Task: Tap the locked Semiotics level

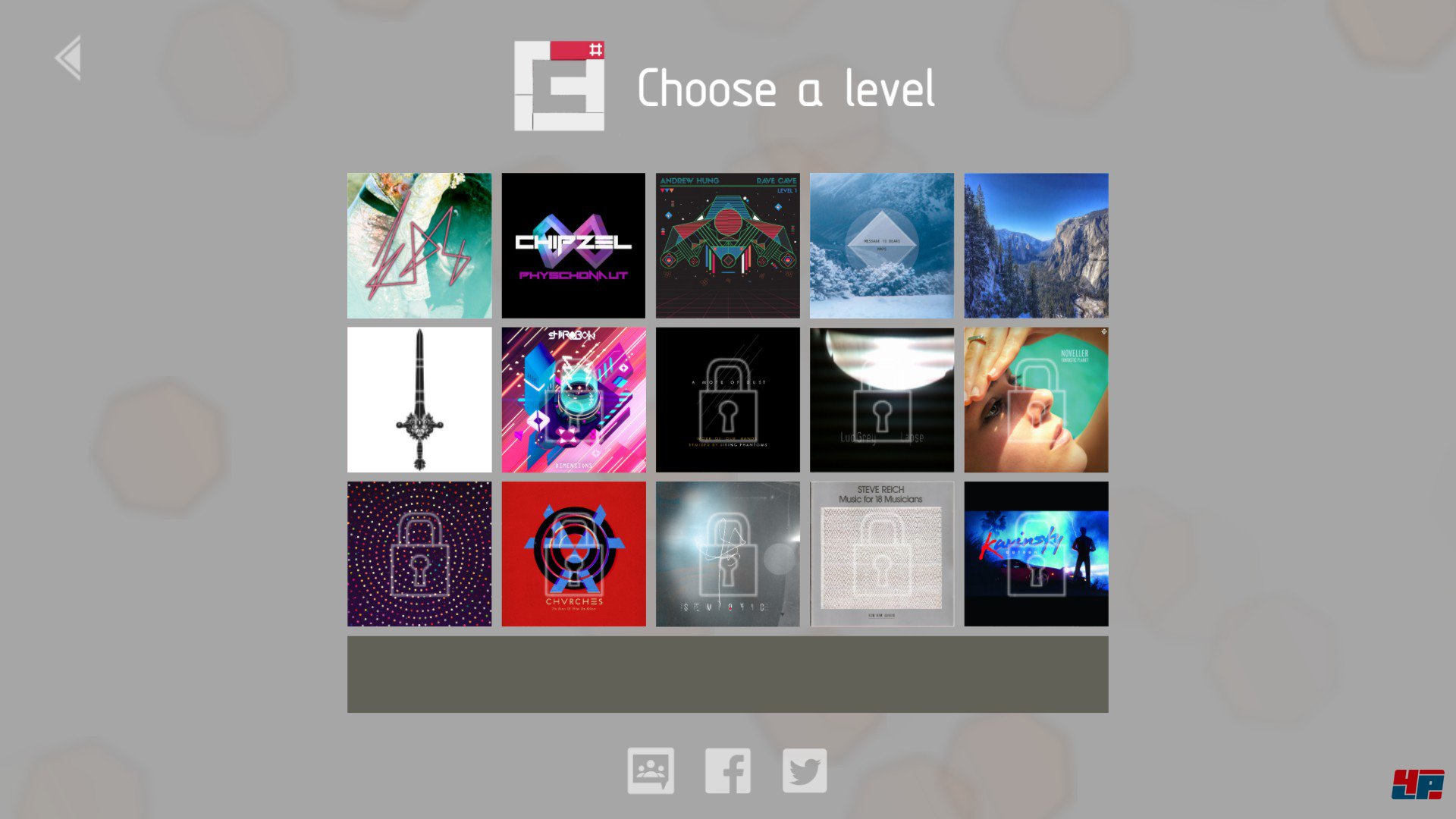Action: 727,554
